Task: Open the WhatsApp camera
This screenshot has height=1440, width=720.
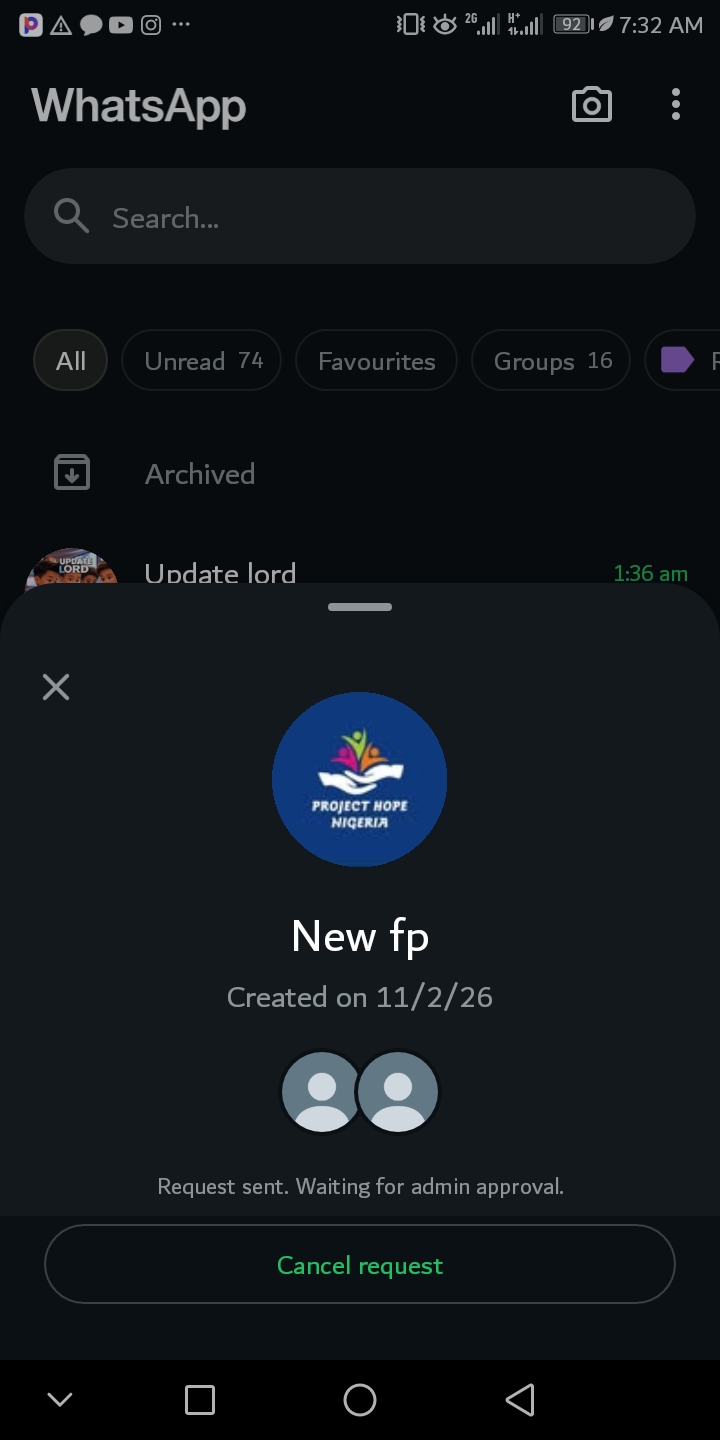Action: [591, 105]
